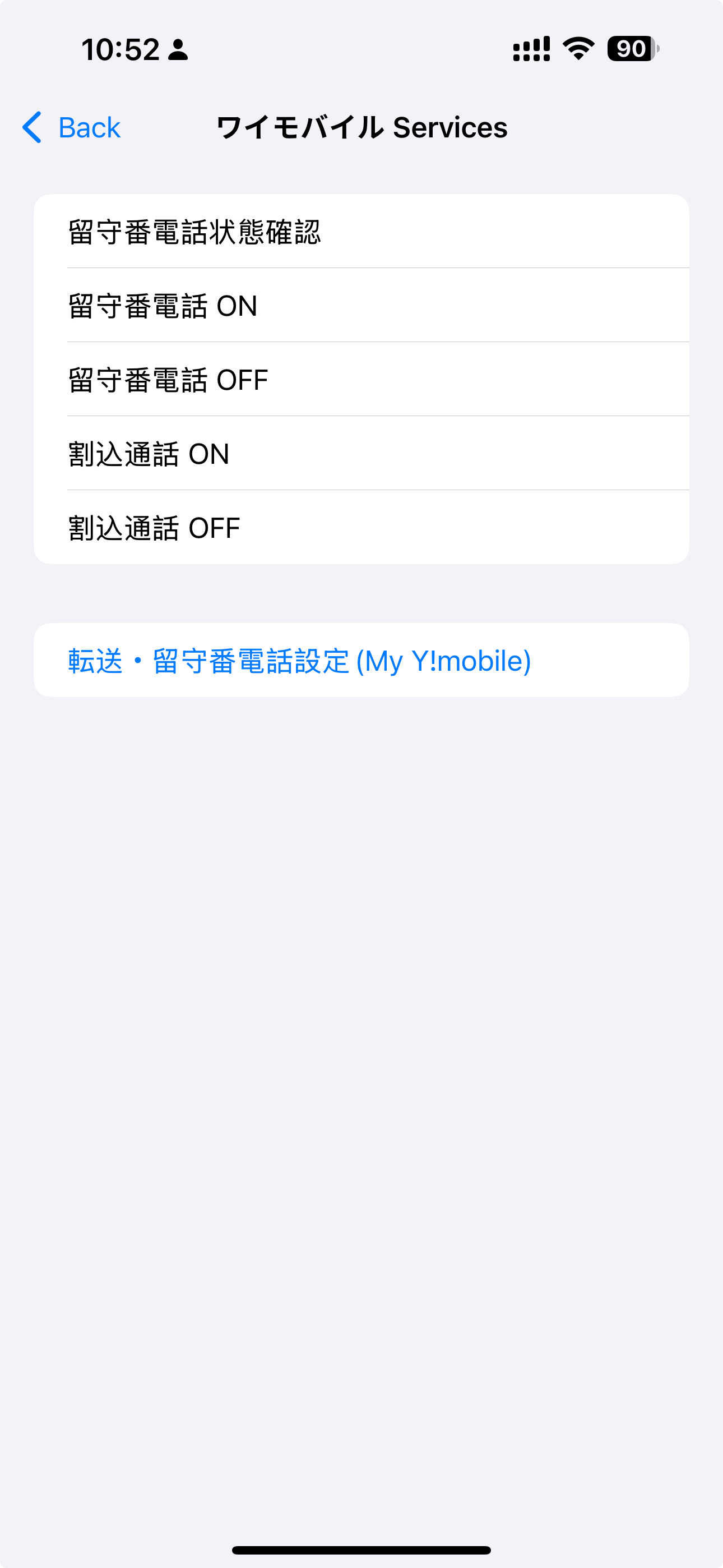The image size is (723, 1568).
Task: Tap the time display 10:52
Action: point(119,51)
